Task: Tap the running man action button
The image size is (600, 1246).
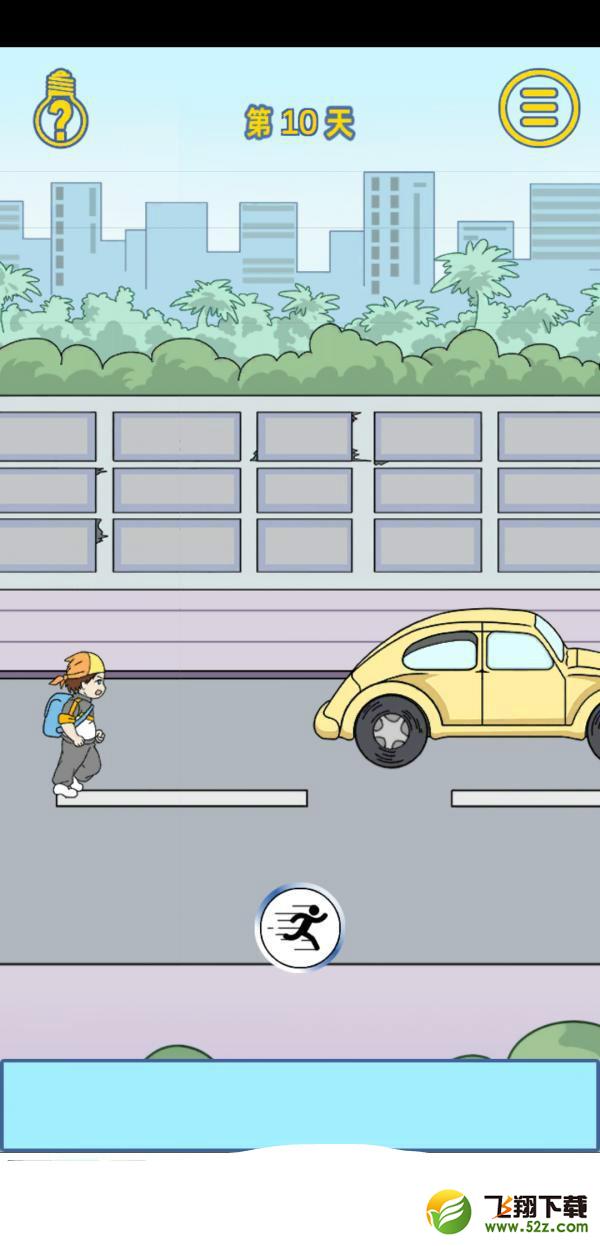Action: click(x=300, y=927)
